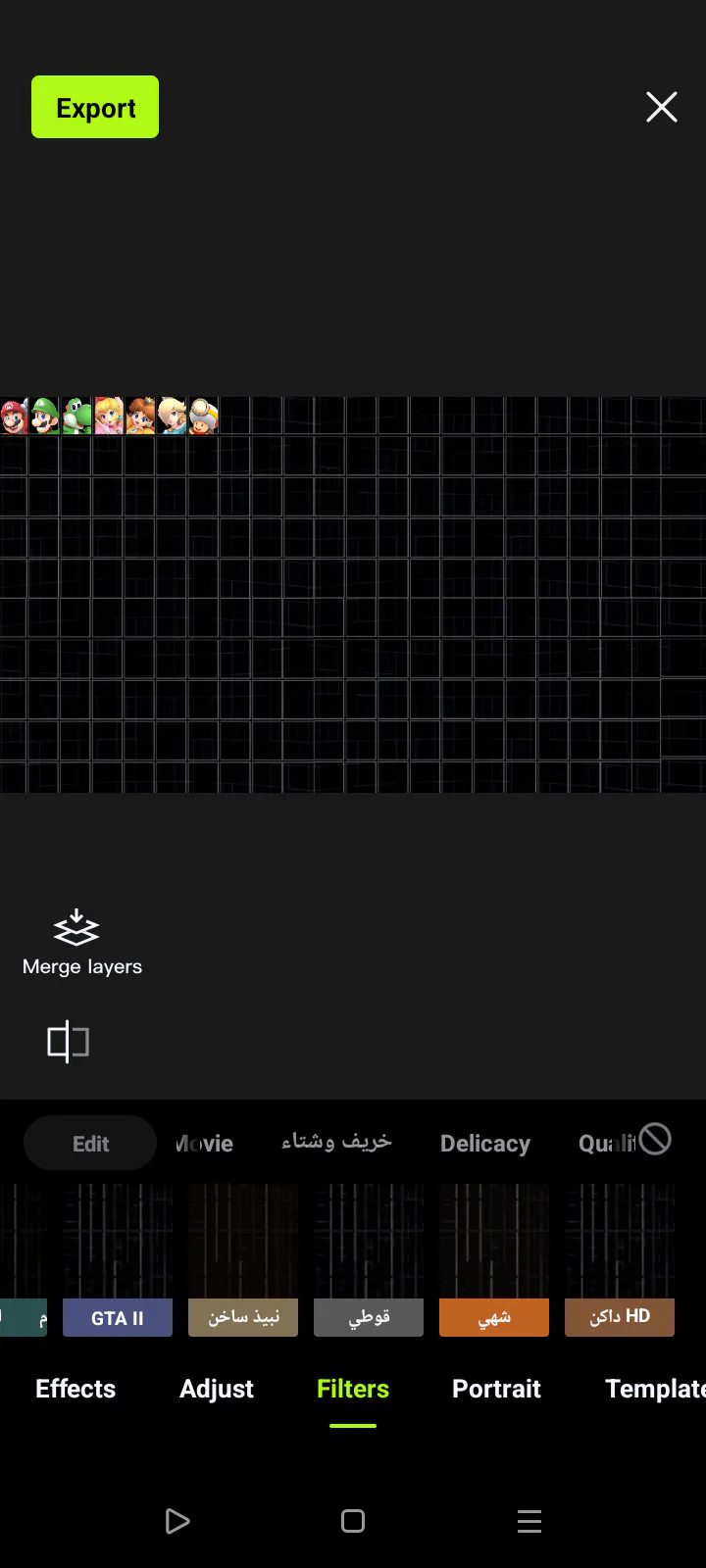Apply the داكن HD filter
706x1568 pixels.
pos(620,1260)
